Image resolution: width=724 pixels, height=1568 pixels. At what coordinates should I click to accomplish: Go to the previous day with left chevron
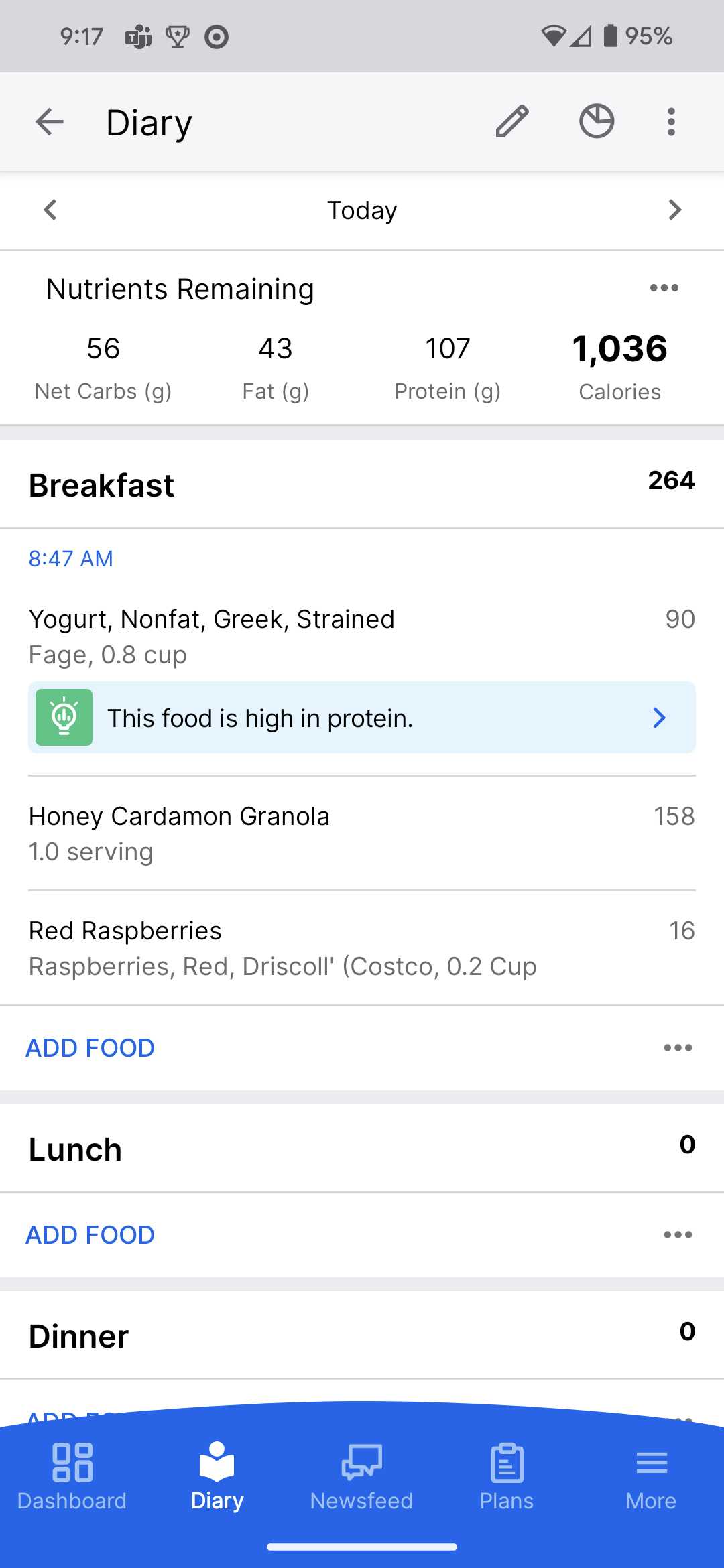[50, 210]
